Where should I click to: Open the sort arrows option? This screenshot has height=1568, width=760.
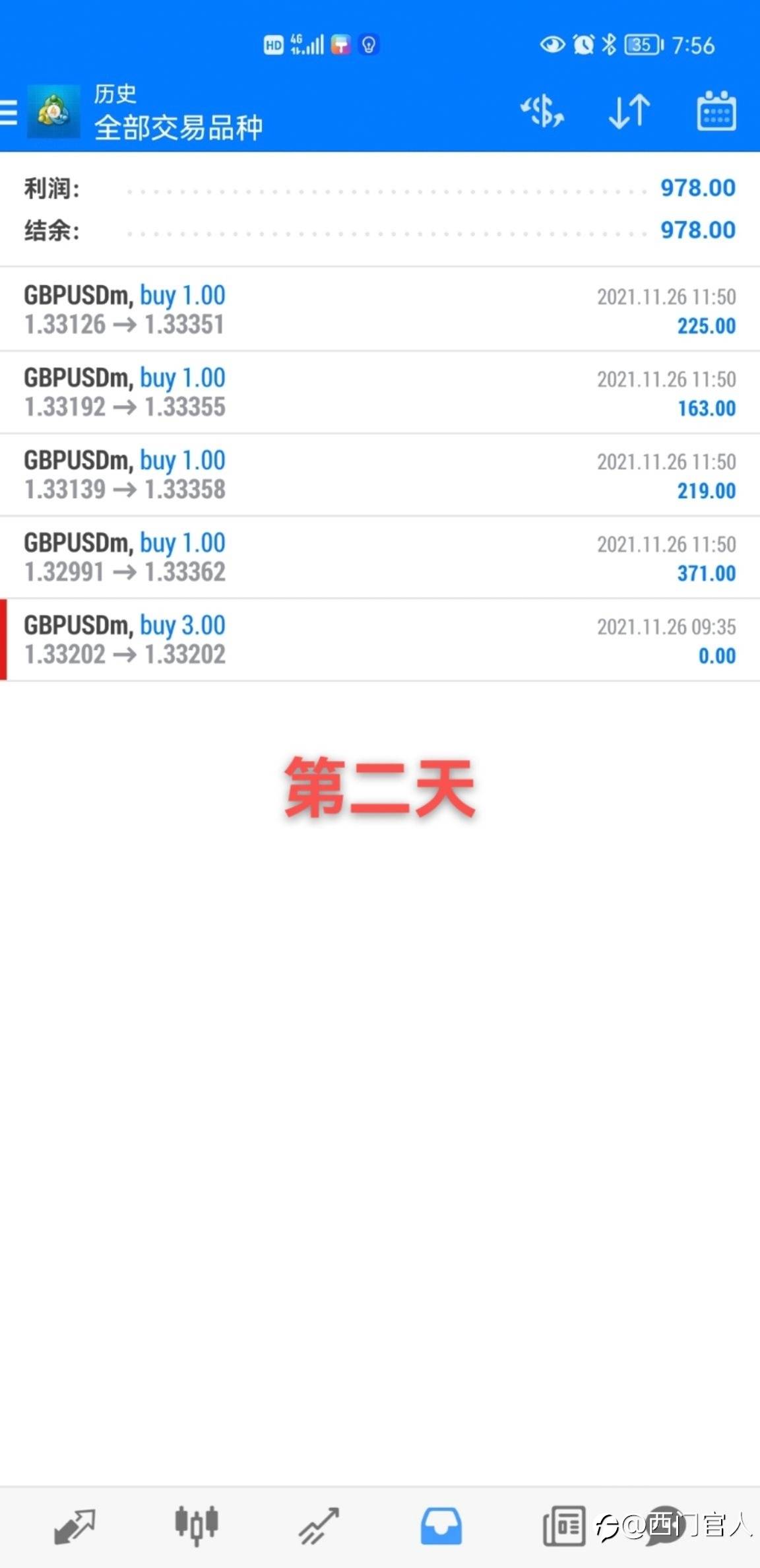(629, 111)
